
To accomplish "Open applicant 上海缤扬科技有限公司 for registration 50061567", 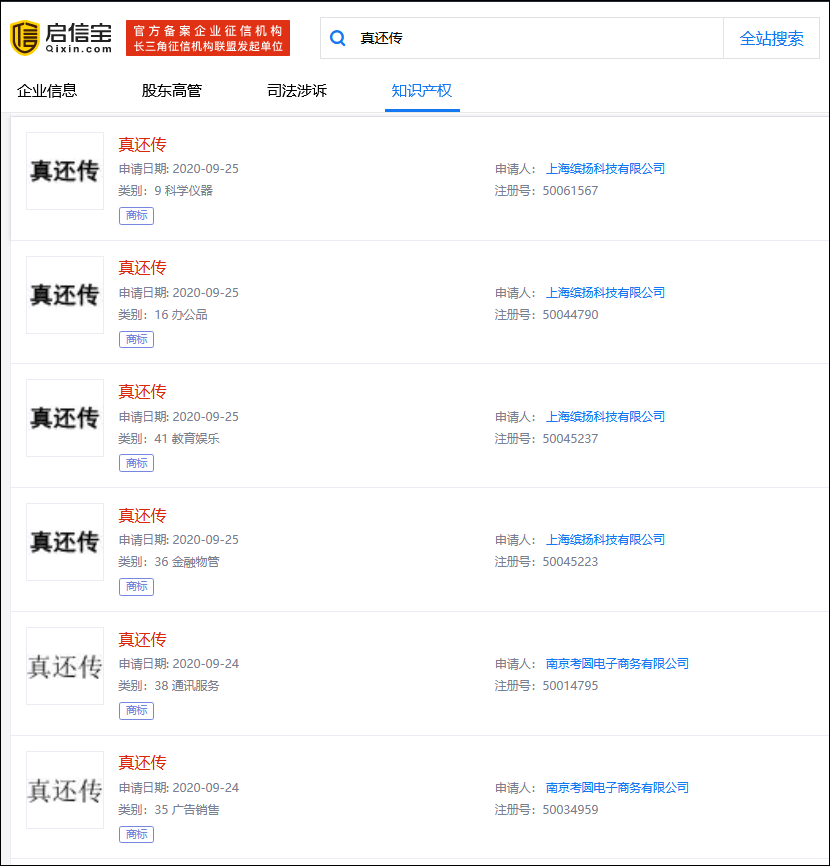I will (605, 169).
